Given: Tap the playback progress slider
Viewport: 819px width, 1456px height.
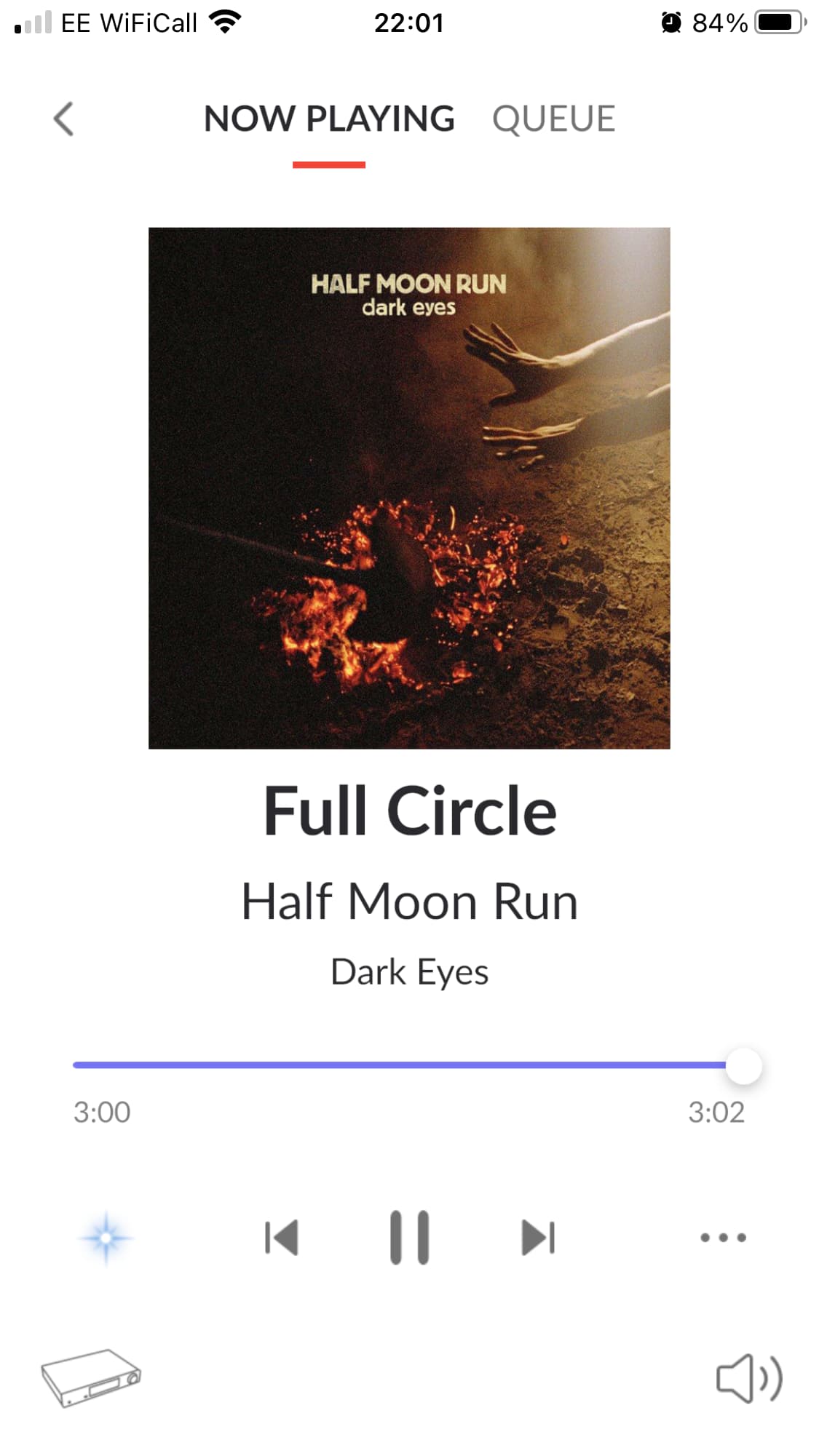Looking at the screenshot, I should 408,1065.
